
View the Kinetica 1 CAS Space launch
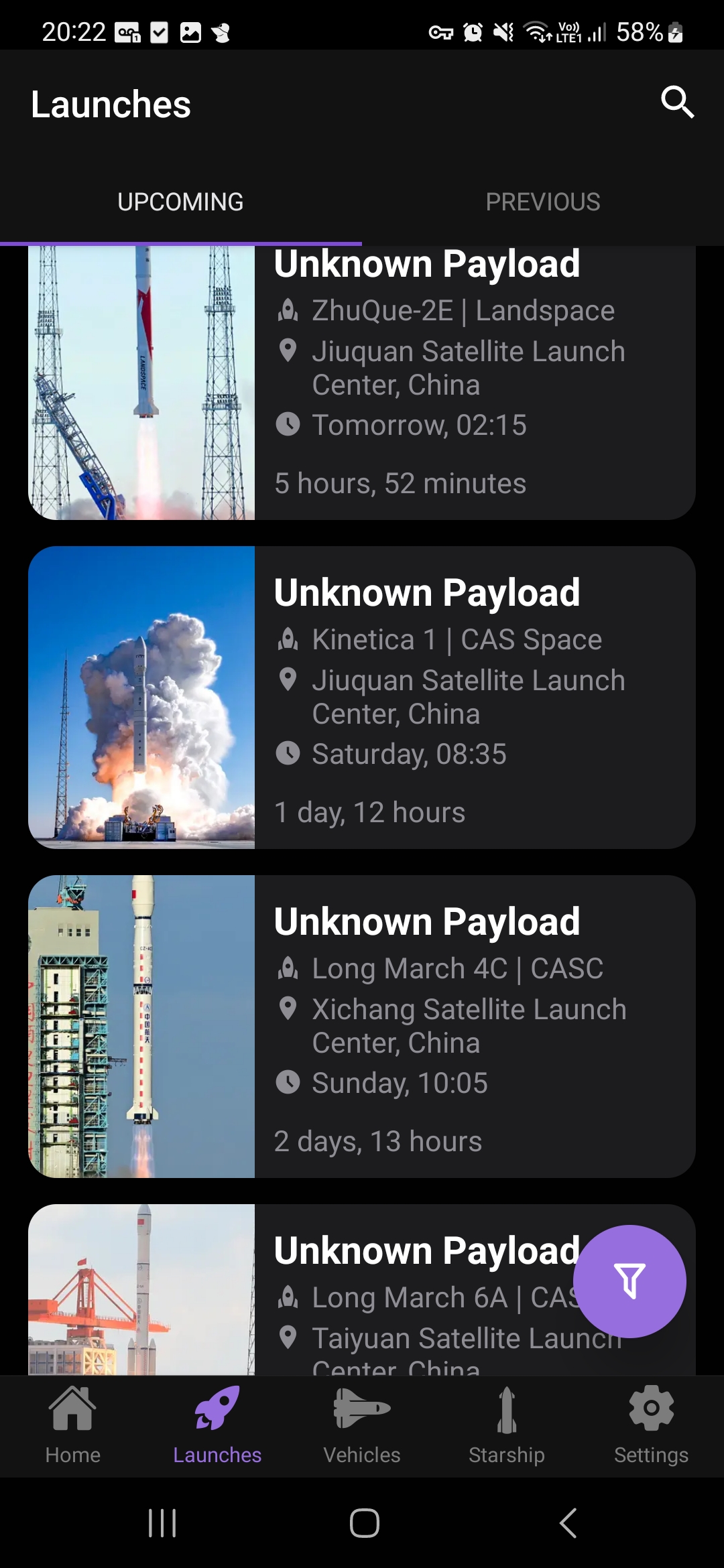click(362, 697)
